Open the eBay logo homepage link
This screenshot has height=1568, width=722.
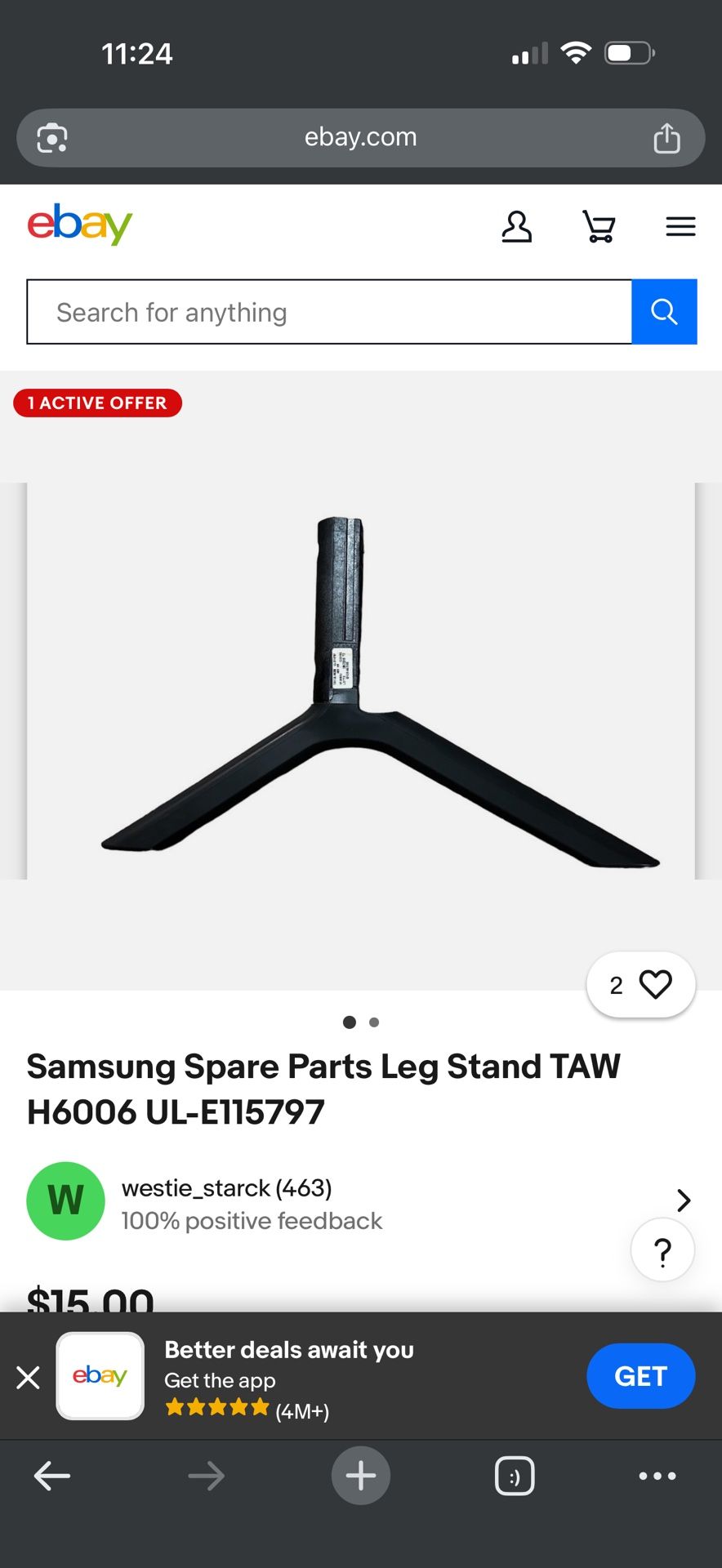(x=79, y=225)
